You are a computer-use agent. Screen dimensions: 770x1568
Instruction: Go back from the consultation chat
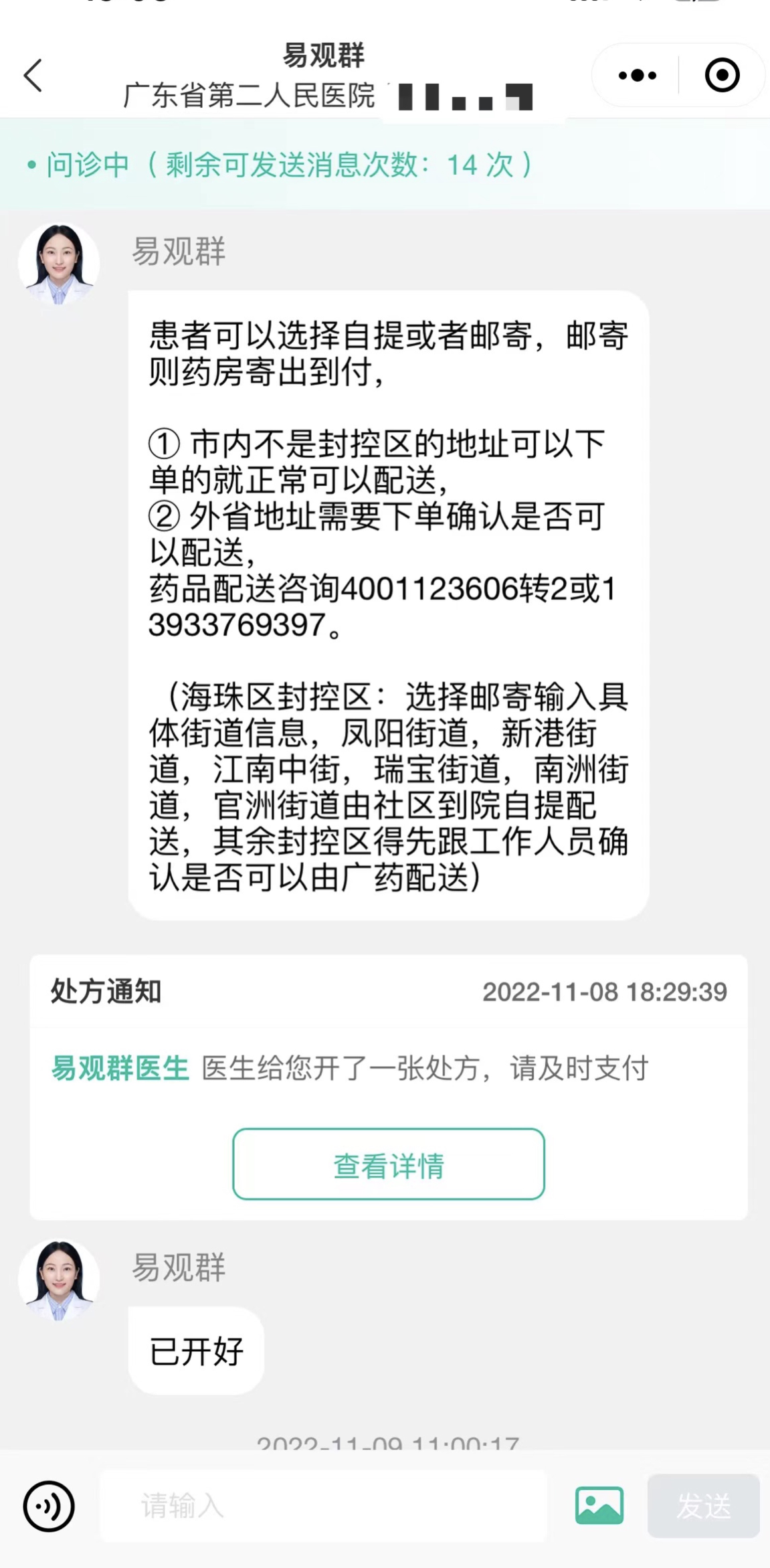point(33,75)
